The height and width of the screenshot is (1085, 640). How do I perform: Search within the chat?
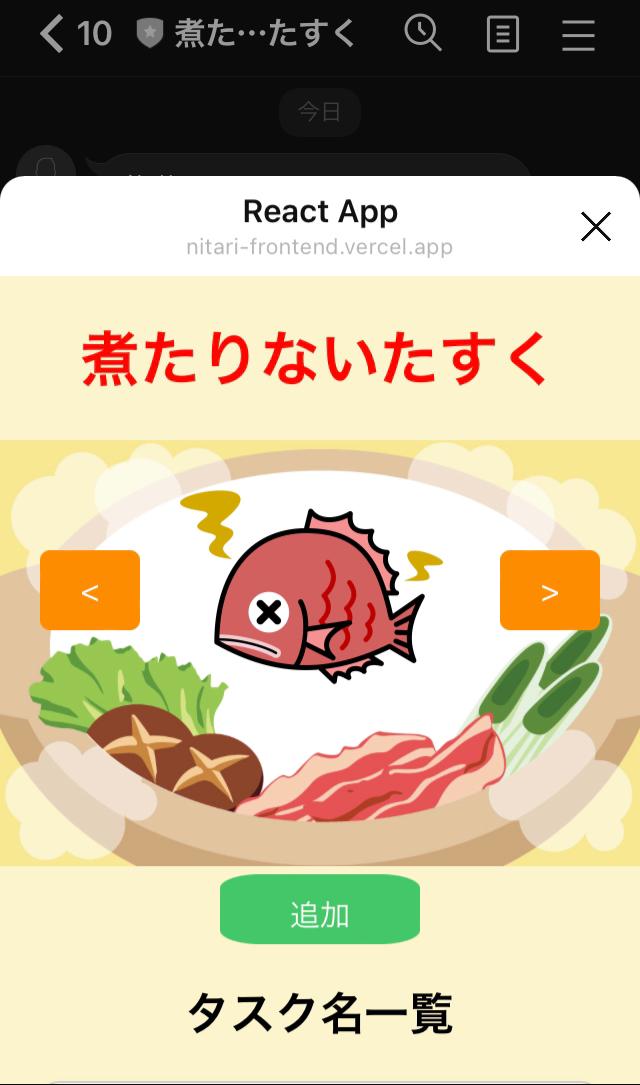pyautogui.click(x=423, y=34)
